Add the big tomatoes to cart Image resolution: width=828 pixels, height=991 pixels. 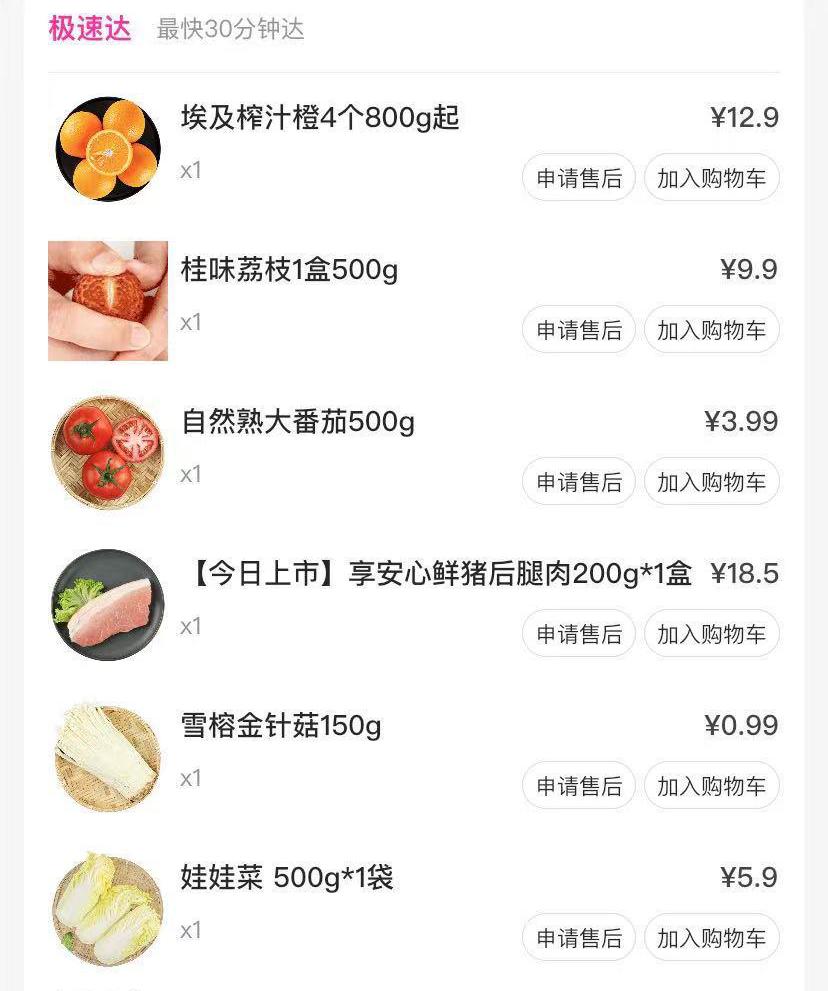[712, 481]
